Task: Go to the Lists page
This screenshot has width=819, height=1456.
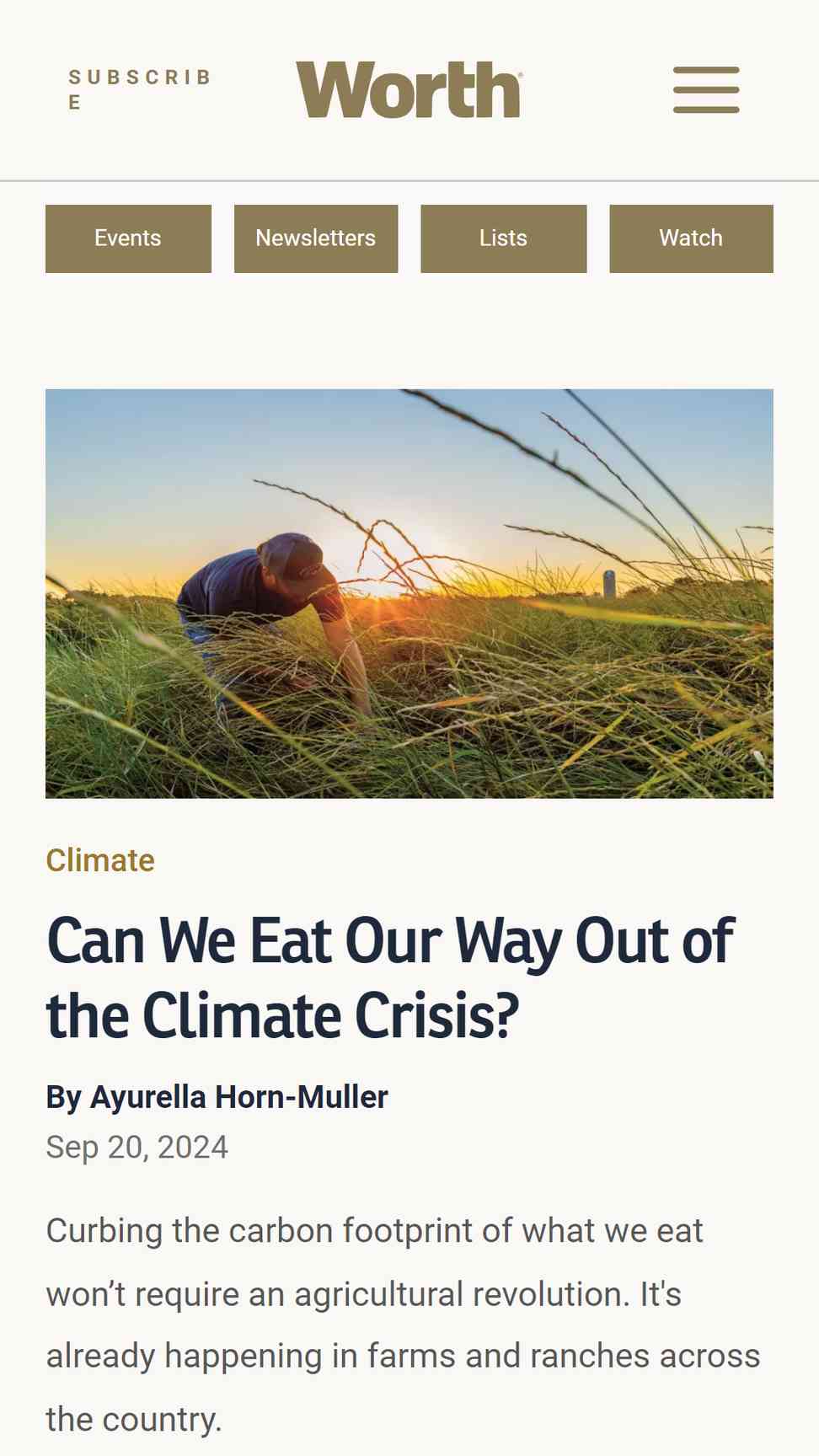Action: click(504, 238)
